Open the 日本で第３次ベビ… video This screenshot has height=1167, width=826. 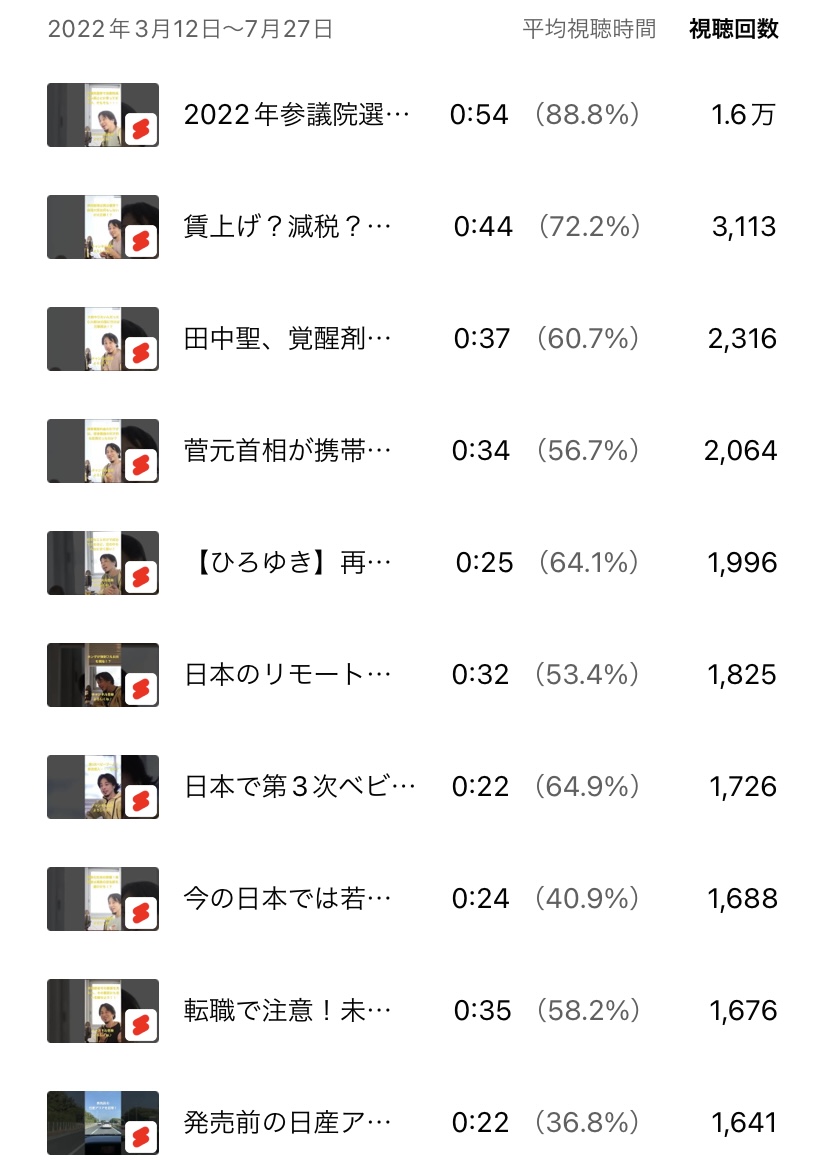(298, 787)
